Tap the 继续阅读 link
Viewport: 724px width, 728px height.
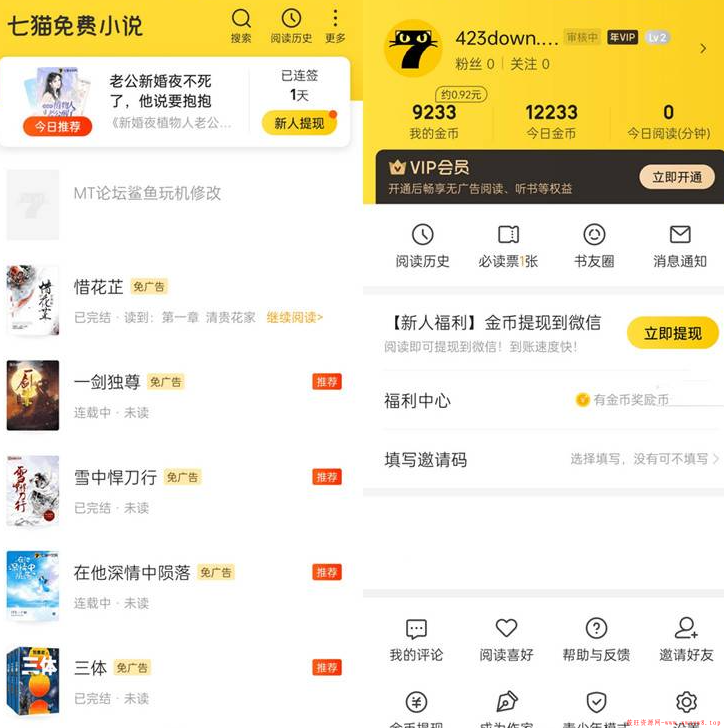294,317
